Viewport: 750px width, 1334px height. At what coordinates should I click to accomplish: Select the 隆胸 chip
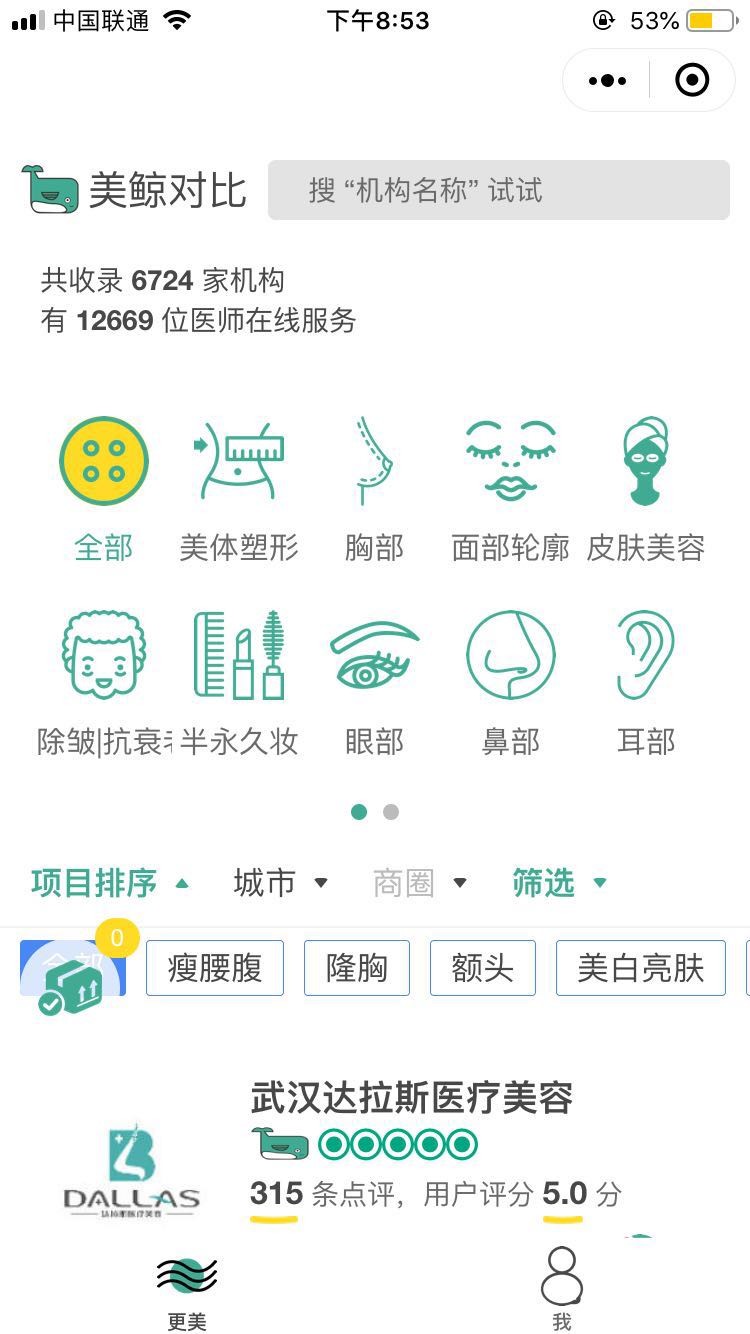point(357,968)
